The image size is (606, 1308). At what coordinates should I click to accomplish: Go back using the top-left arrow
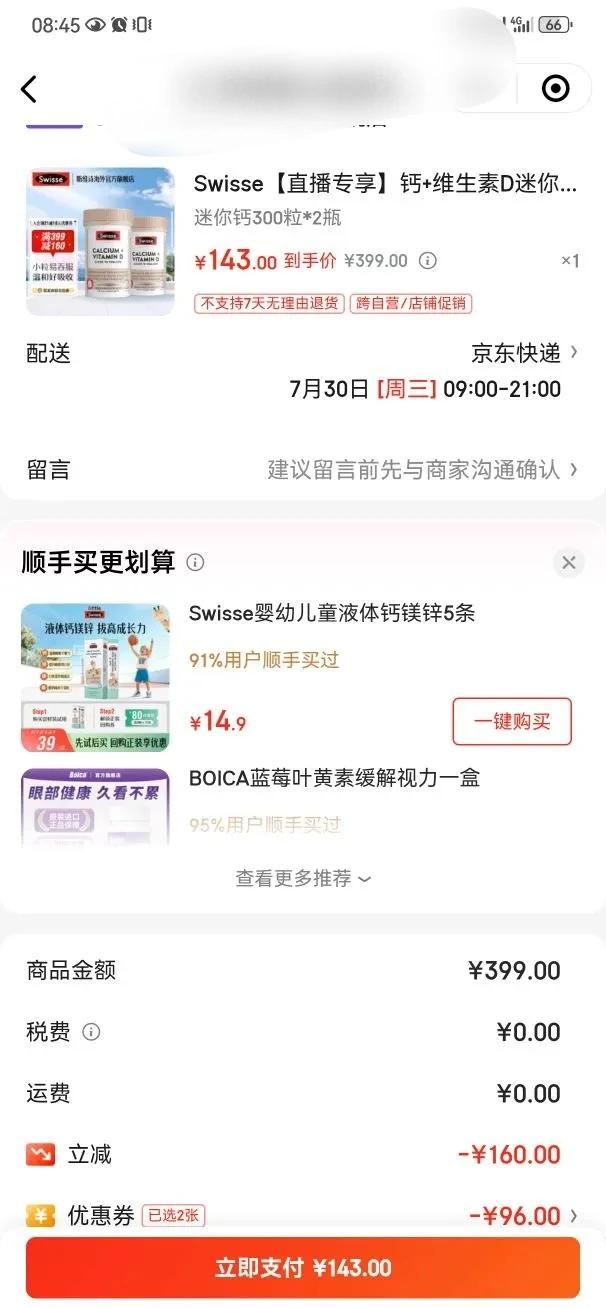click(29, 89)
